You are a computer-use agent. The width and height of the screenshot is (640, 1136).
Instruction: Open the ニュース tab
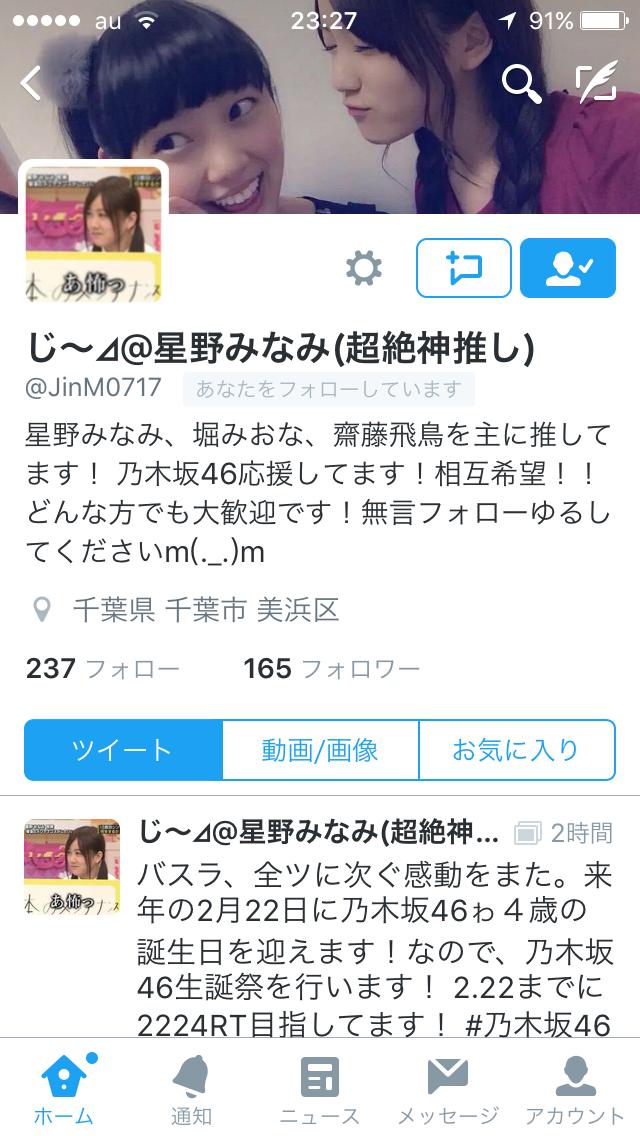coord(320,1088)
